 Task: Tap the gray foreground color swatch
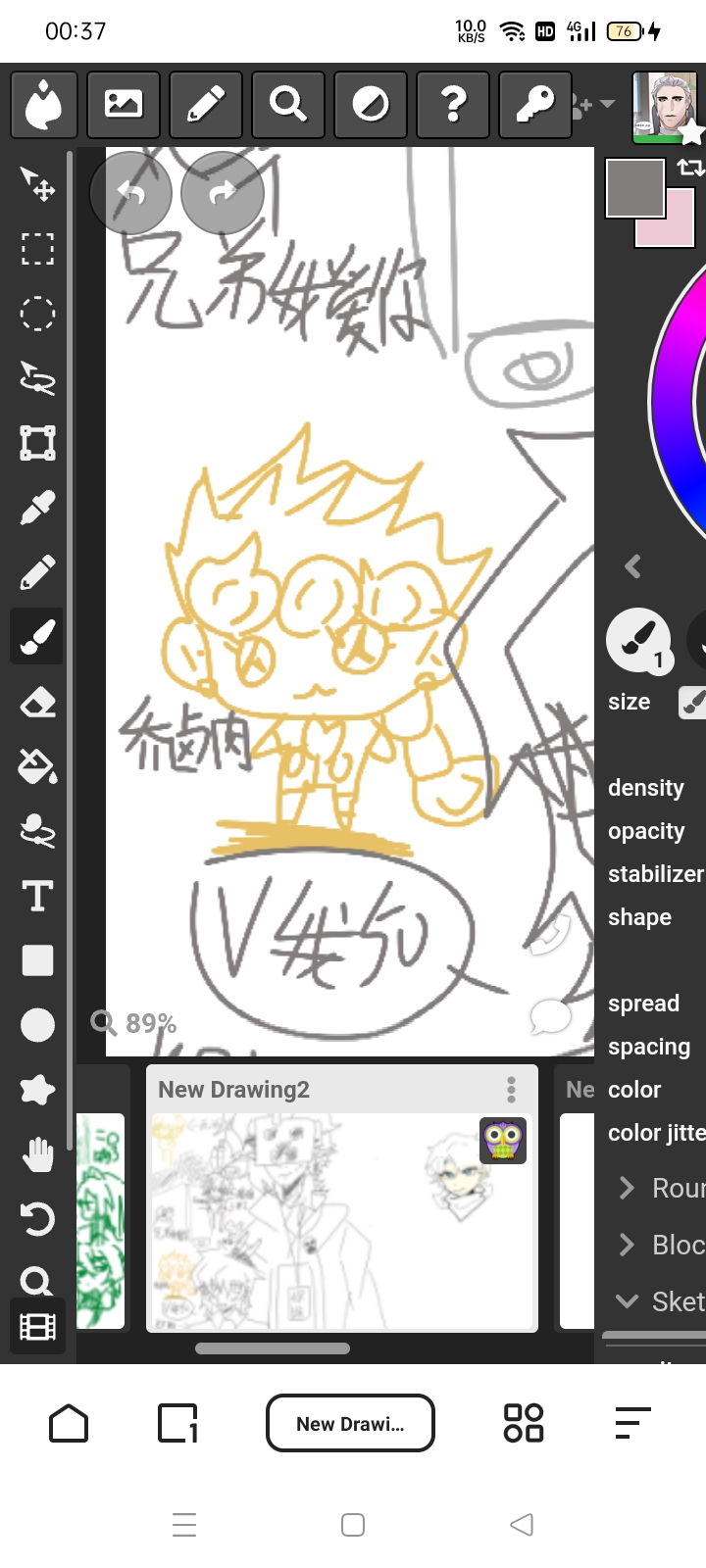[x=633, y=187]
